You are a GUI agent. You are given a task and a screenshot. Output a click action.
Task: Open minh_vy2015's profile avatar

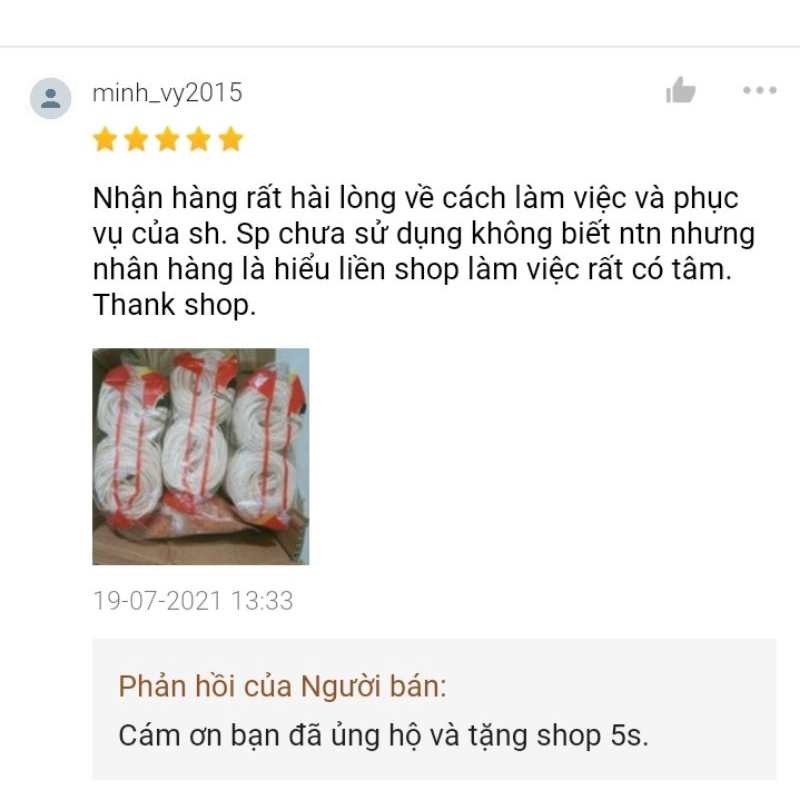pos(51,98)
